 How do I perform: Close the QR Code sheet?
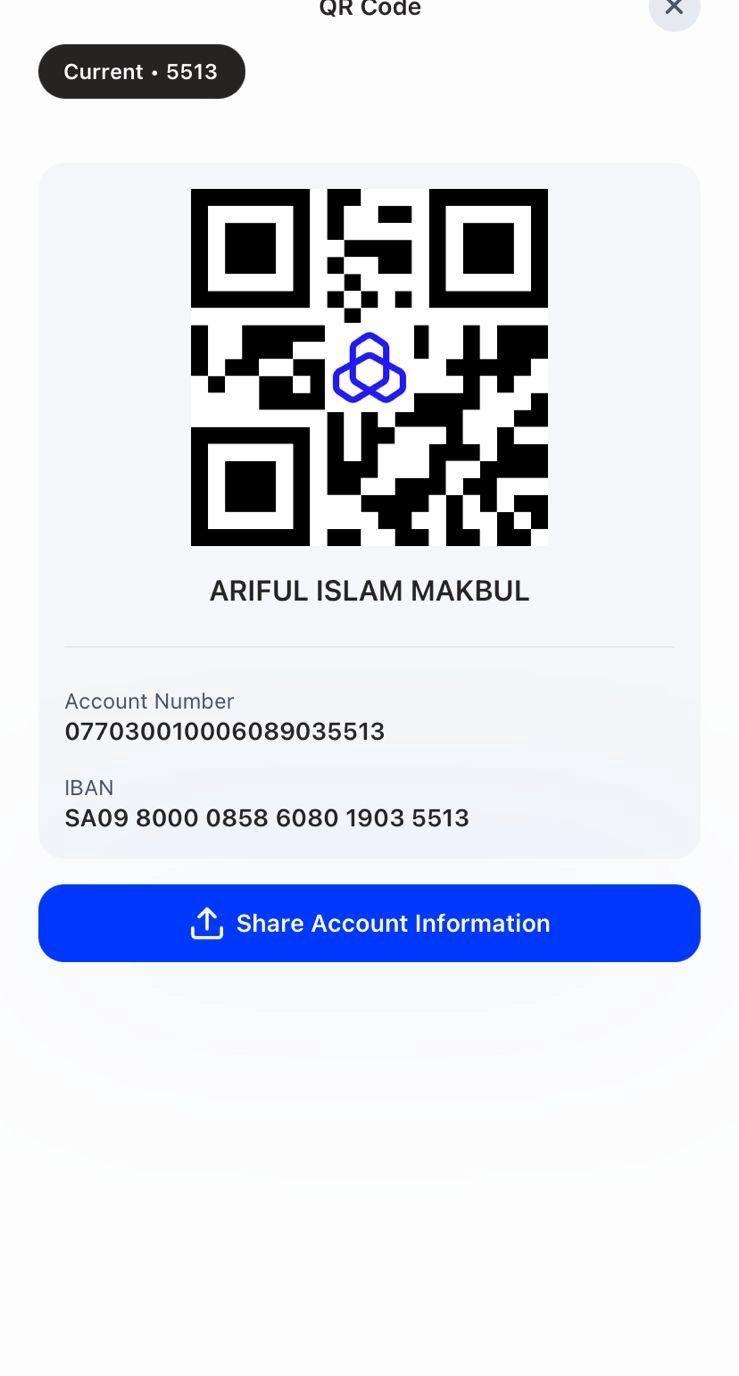(x=674, y=8)
